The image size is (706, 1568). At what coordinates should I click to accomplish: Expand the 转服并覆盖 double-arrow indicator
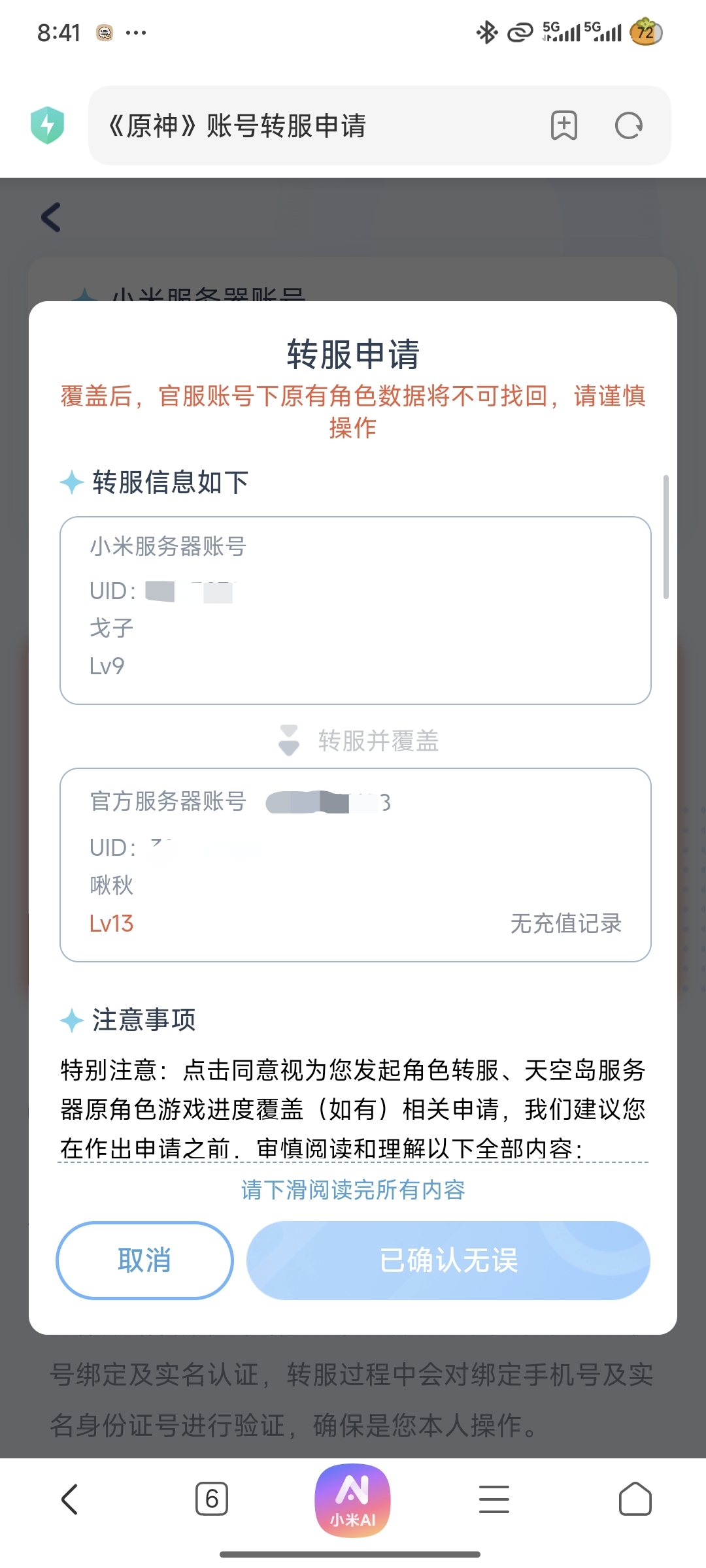click(x=288, y=740)
